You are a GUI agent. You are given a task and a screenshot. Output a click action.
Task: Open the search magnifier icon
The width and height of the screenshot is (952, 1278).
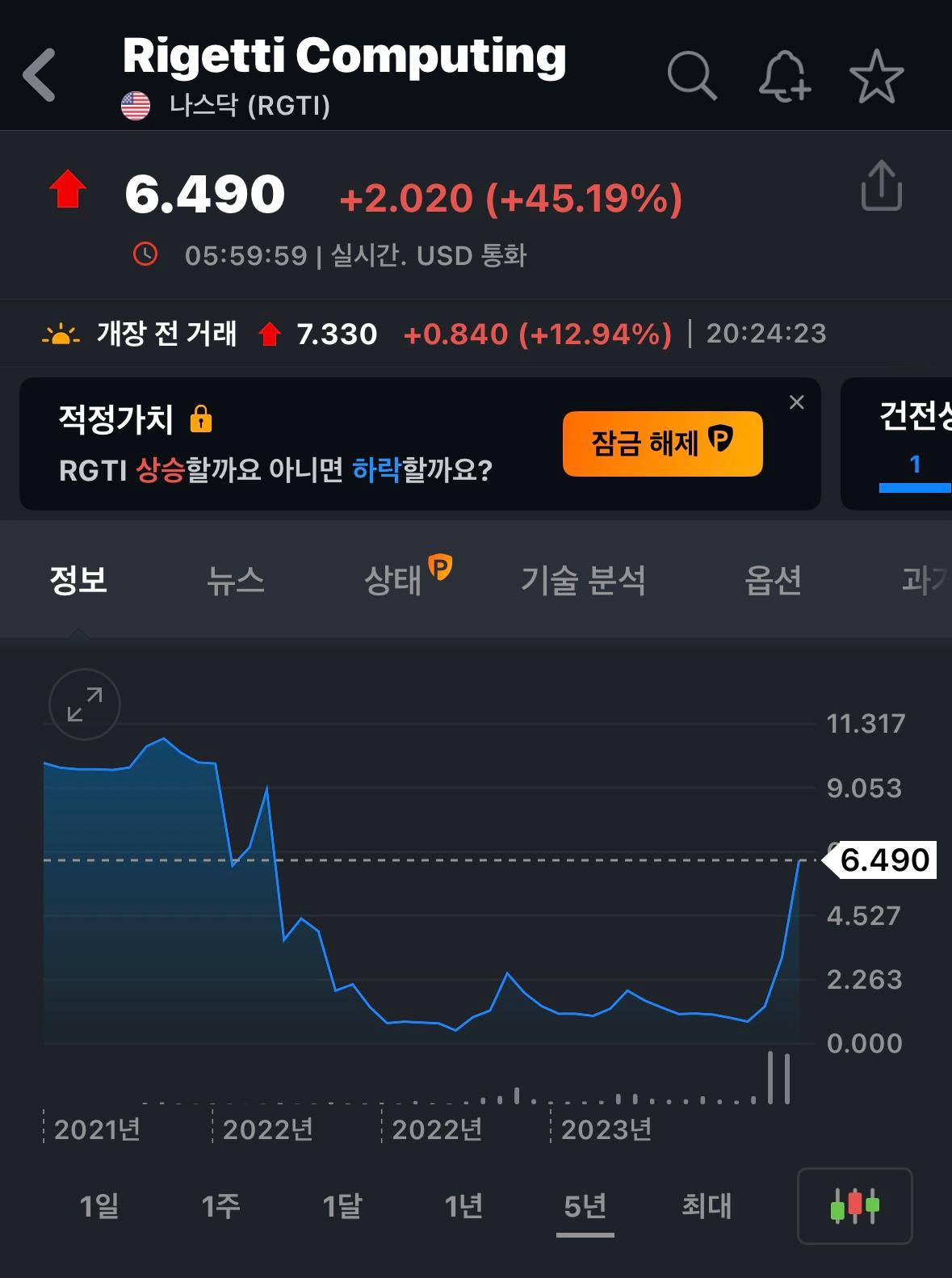[692, 76]
